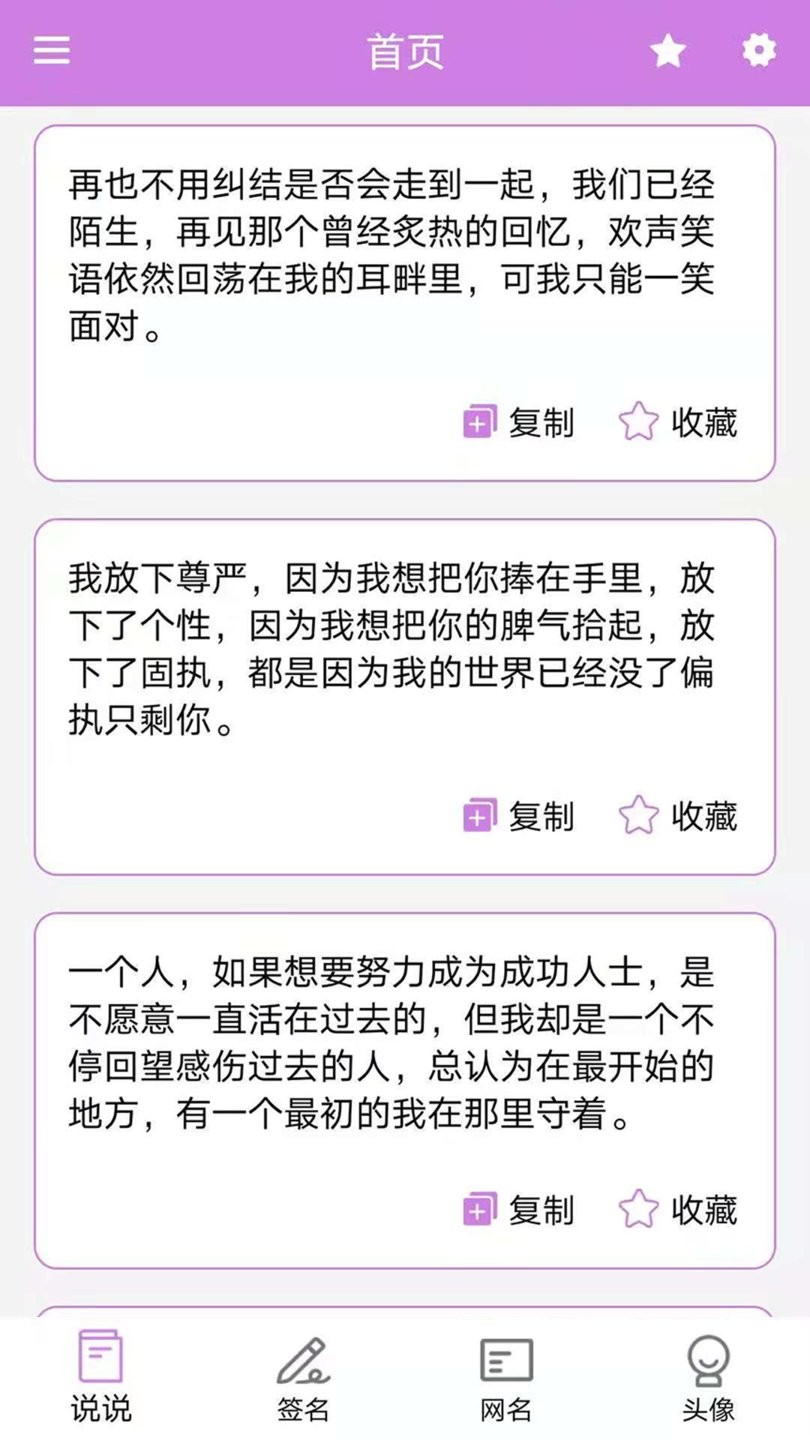Select the 说说 (quotes) document icon
This screenshot has height=1440, width=810.
pos(102,1360)
